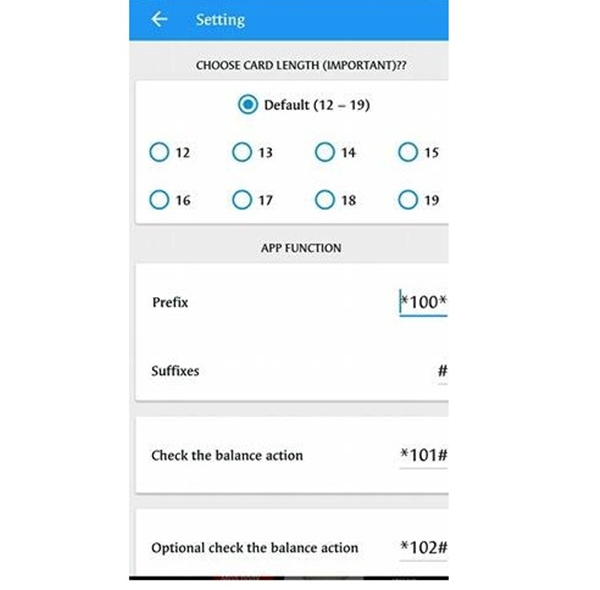Choose card length 18
This screenshot has width=600, height=590.
(324, 200)
